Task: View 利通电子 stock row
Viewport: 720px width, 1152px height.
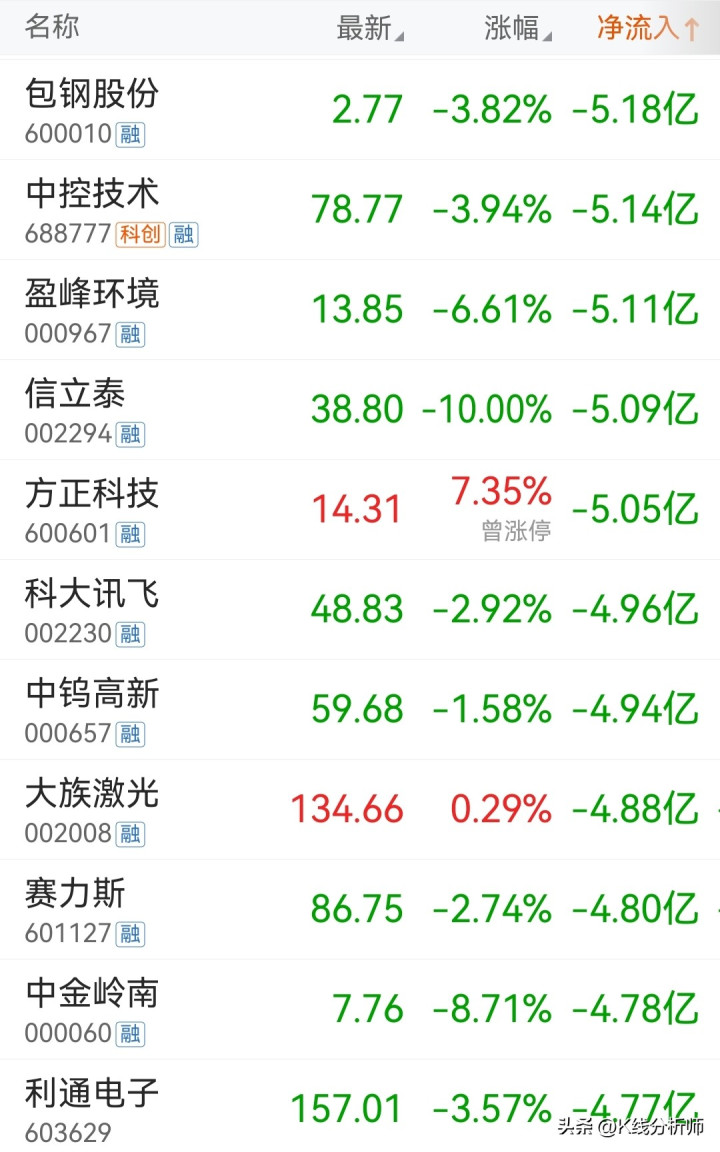Action: click(360, 1106)
